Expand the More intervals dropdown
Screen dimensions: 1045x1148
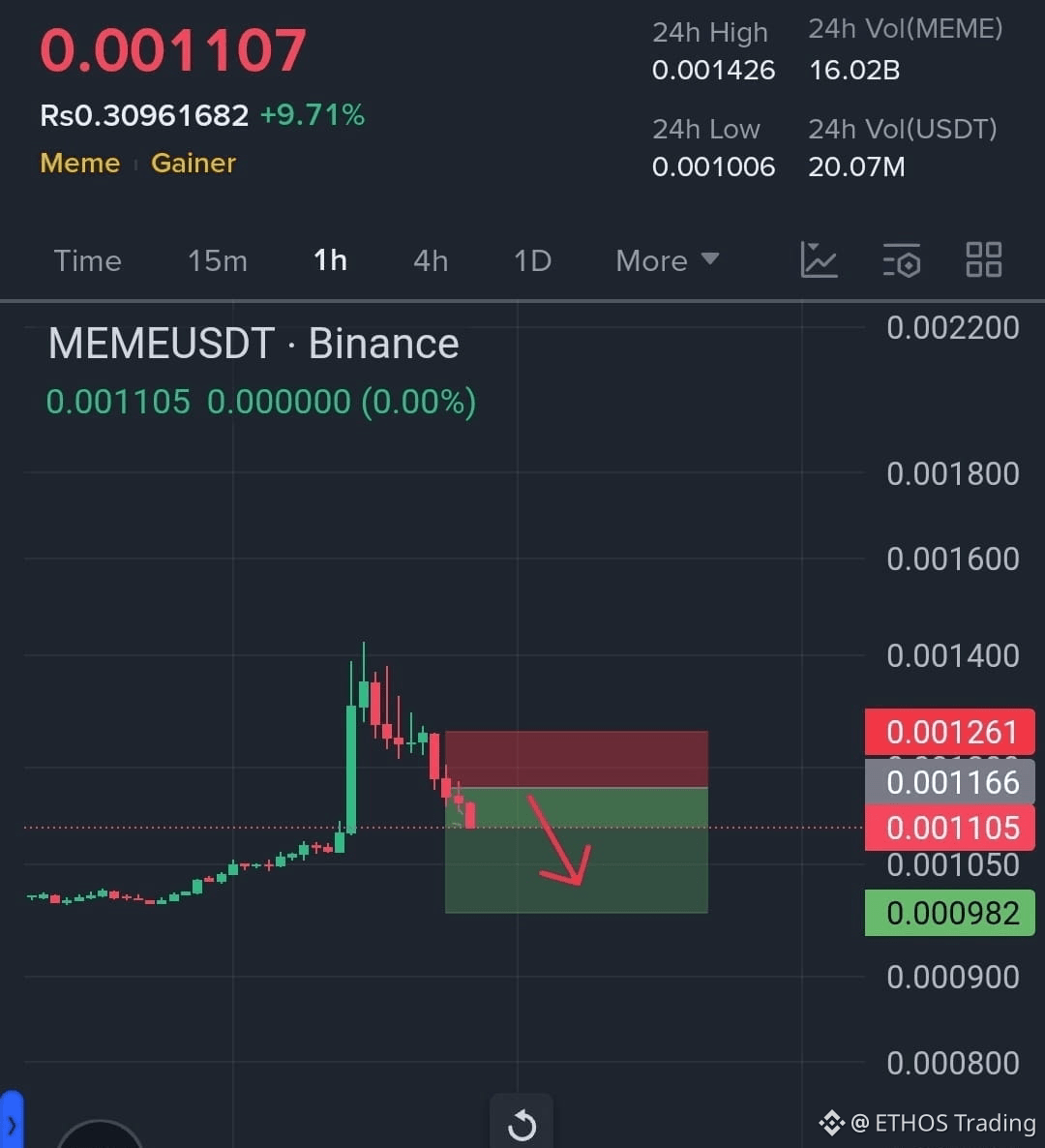[x=667, y=260]
